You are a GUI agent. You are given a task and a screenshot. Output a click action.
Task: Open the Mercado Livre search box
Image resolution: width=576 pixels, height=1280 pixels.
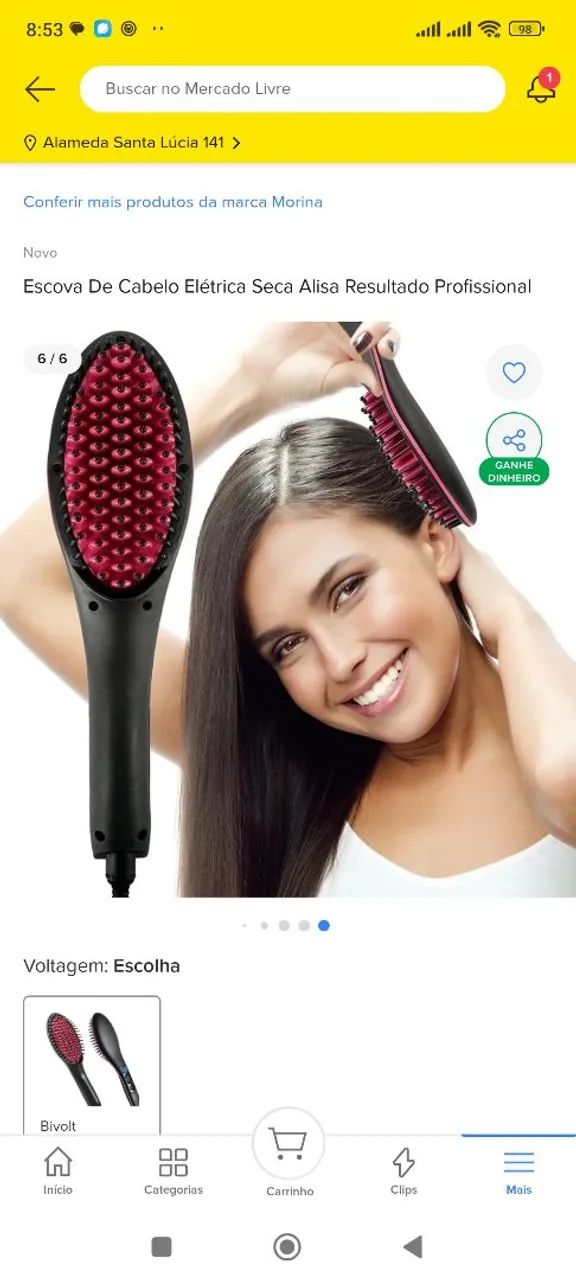(x=292, y=89)
